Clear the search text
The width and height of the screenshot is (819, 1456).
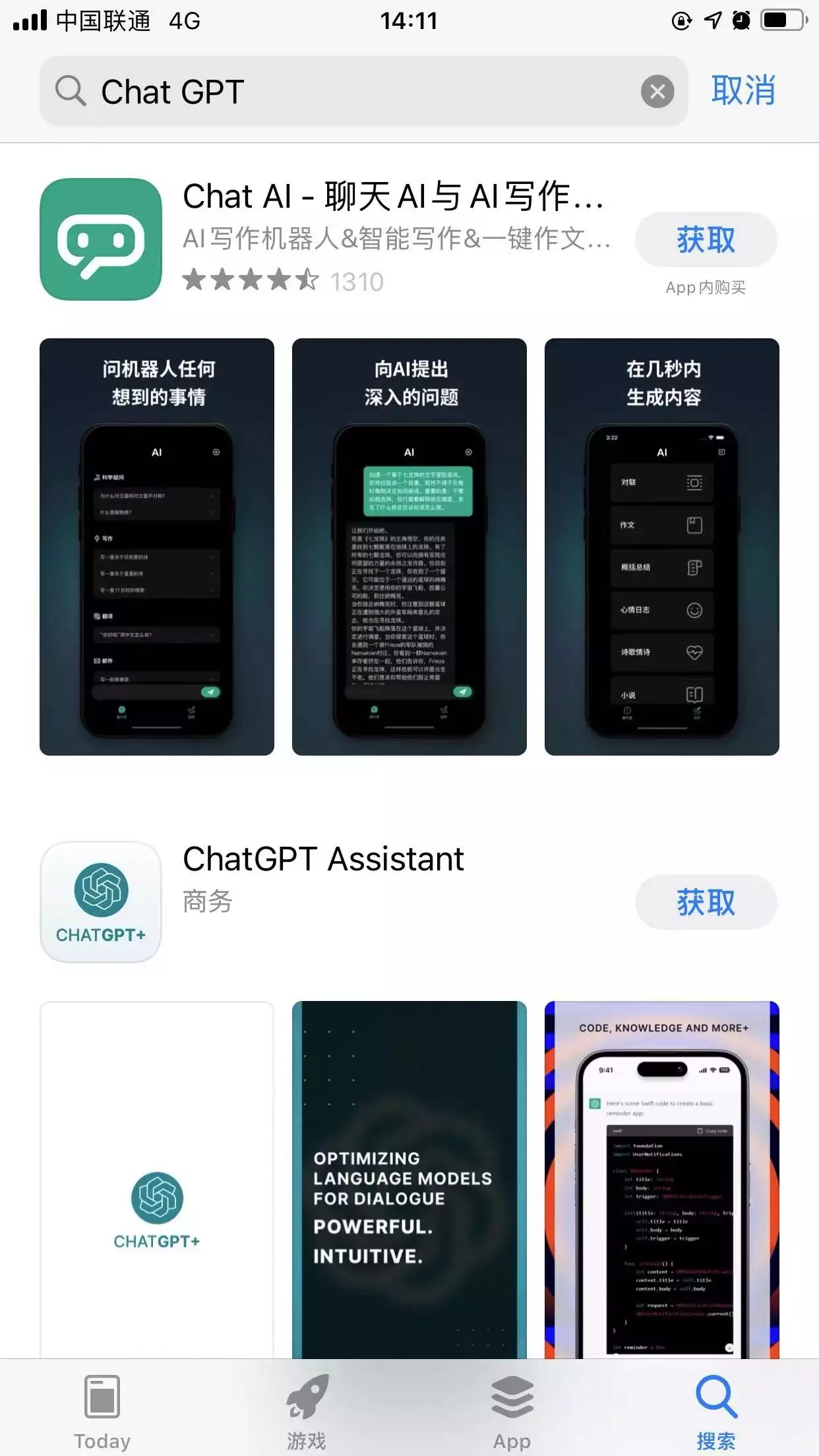coord(657,92)
